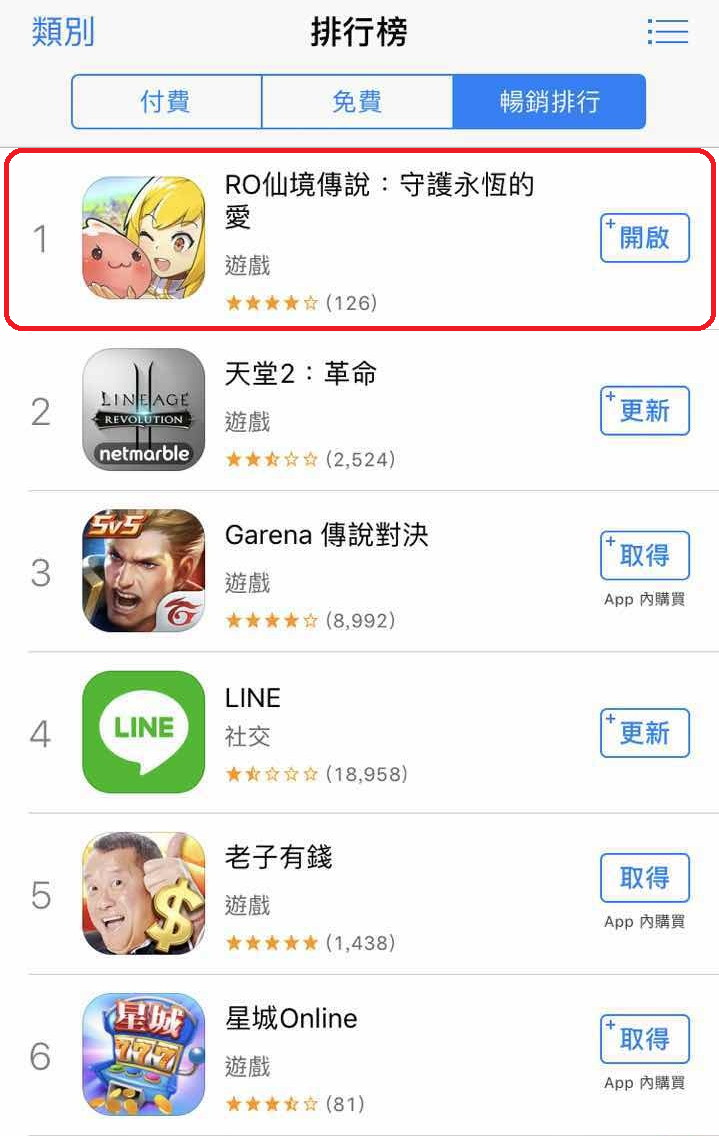Update the LINE app
This screenshot has height=1136, width=719.
[x=645, y=733]
